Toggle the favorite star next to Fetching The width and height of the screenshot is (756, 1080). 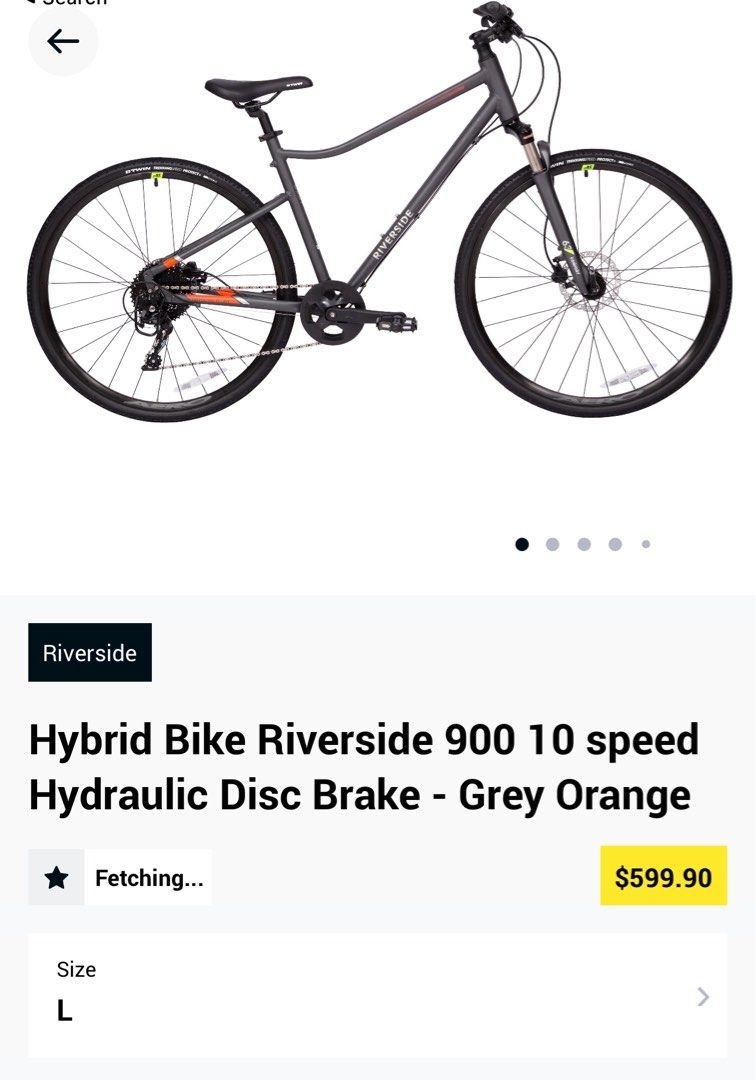pos(56,876)
